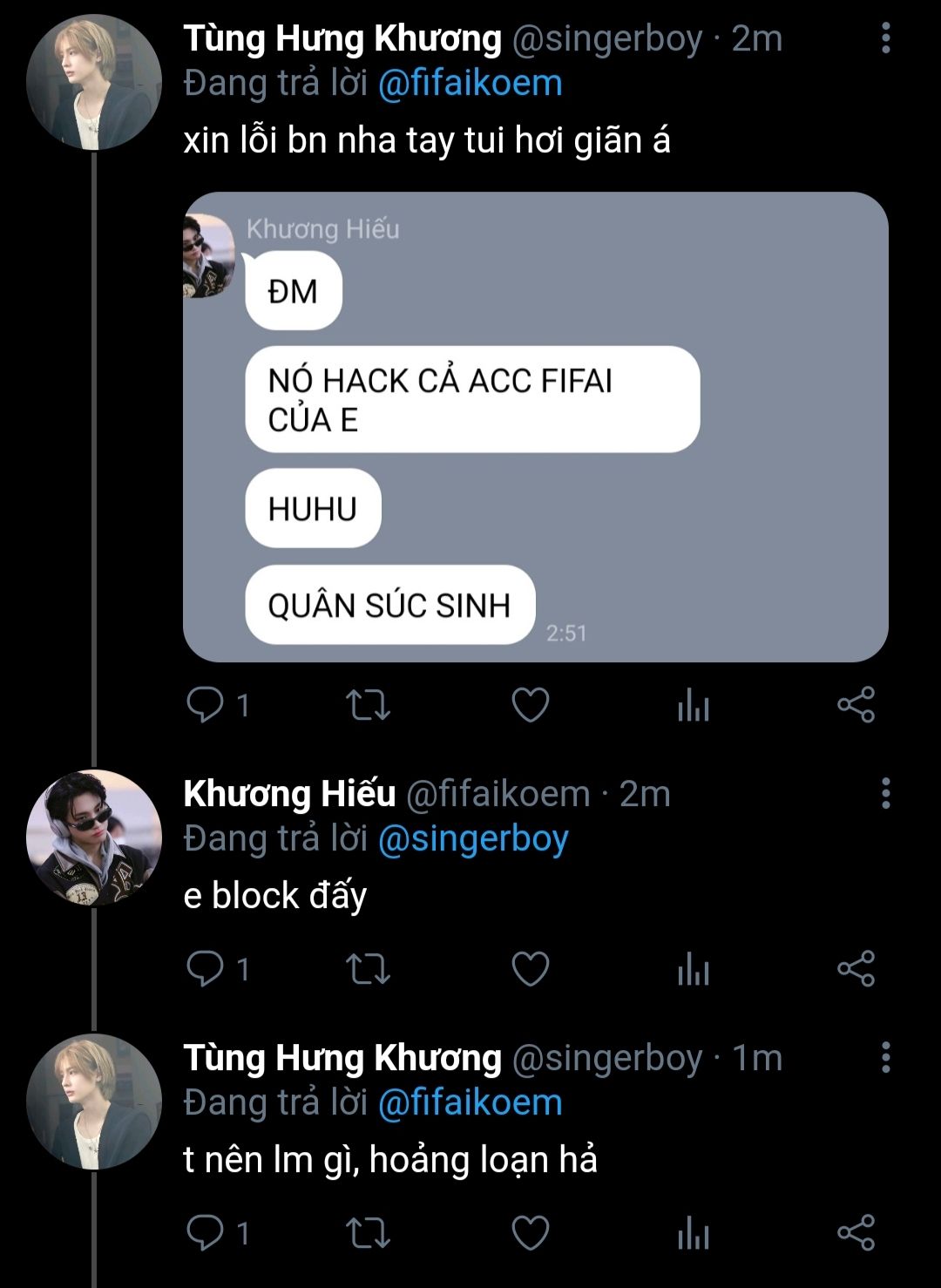Like the 't nên lm gì' tweet

tap(530, 1232)
